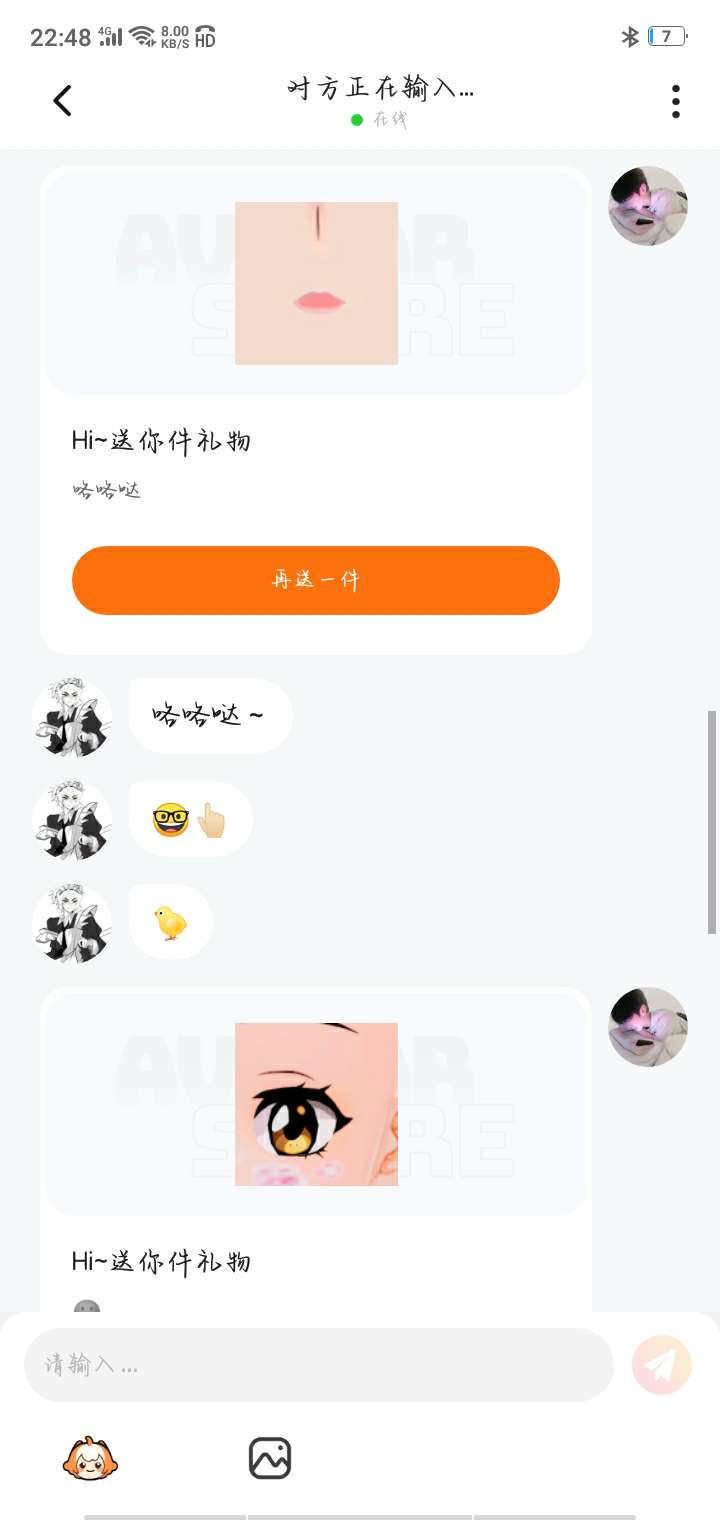The width and height of the screenshot is (720, 1520).
Task: Attach a picture using the image icon
Action: click(x=270, y=1458)
